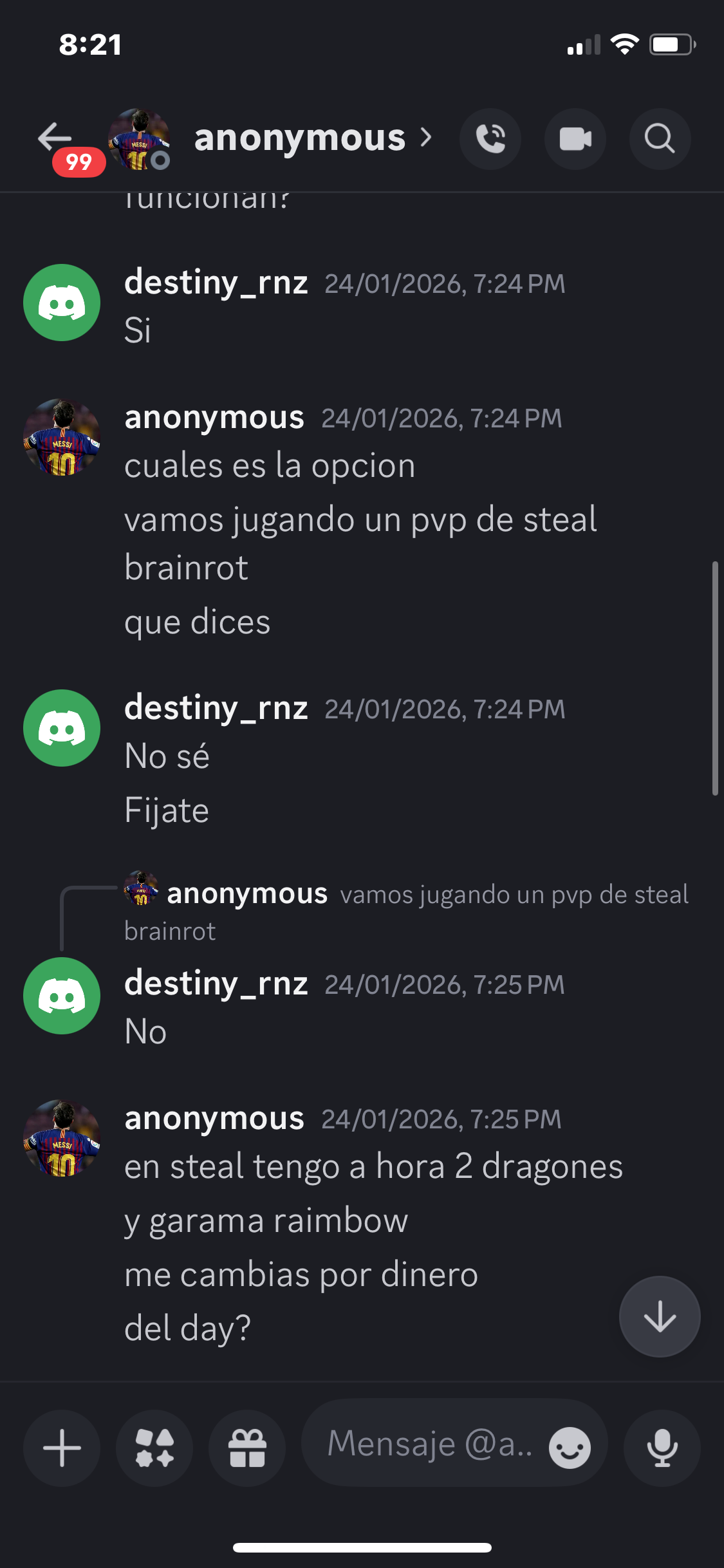
Task: Open anonymous's avatar beside "cuales es la opcion"
Action: pos(62,438)
